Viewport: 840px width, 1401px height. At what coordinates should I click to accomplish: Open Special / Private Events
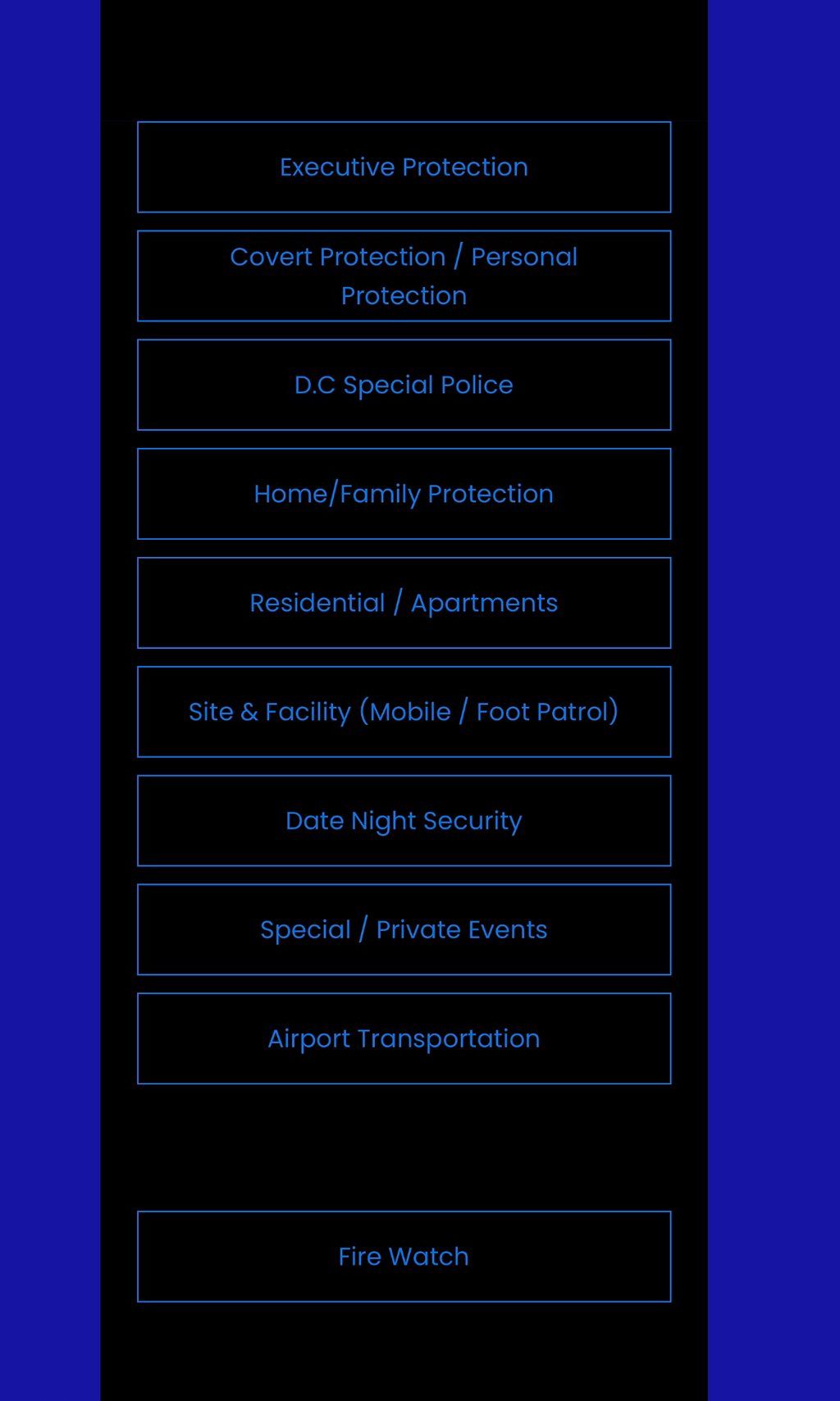pyautogui.click(x=404, y=930)
